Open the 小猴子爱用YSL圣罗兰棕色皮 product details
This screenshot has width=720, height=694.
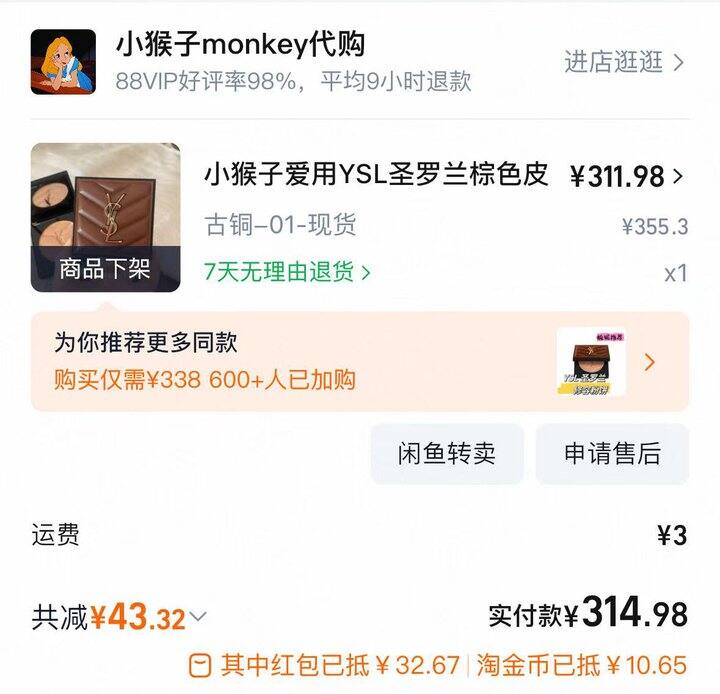pos(376,175)
